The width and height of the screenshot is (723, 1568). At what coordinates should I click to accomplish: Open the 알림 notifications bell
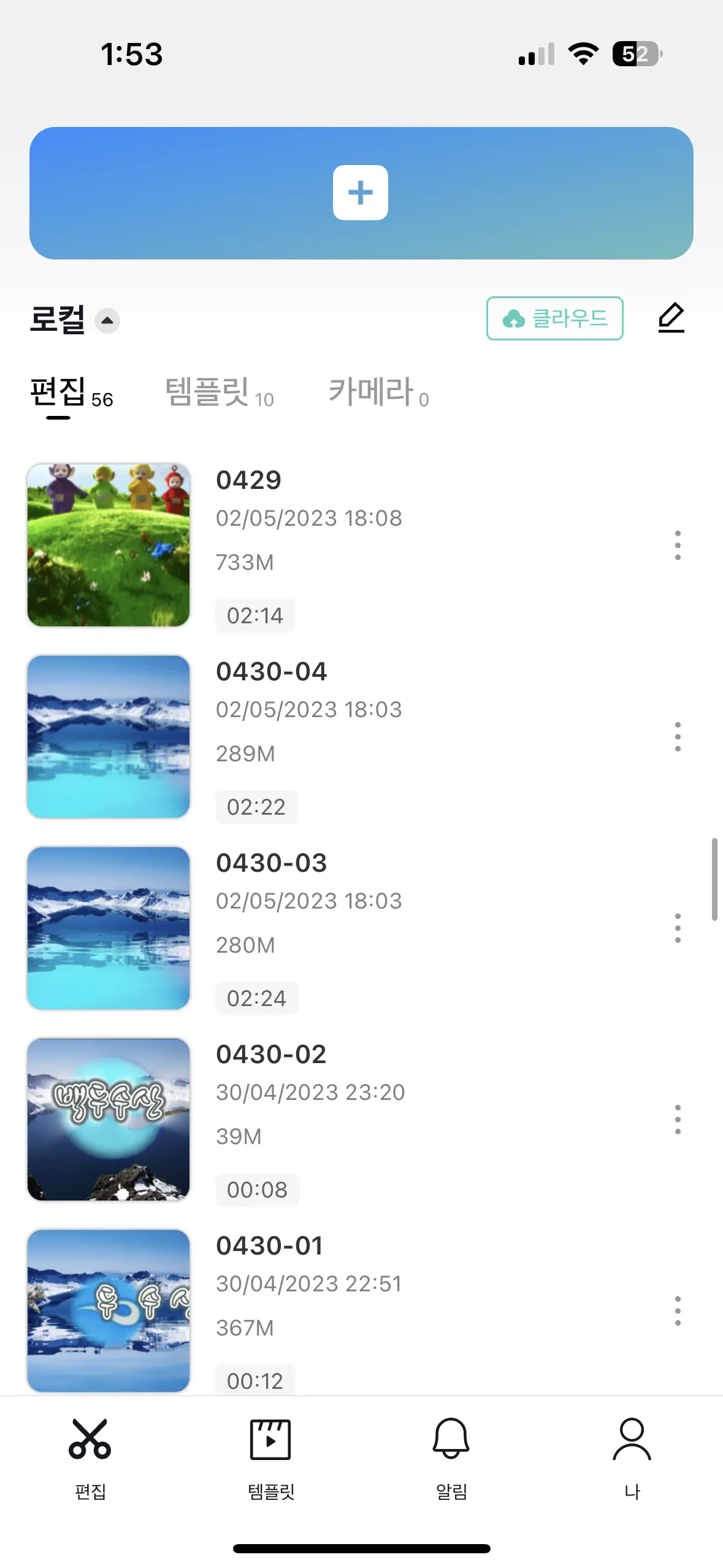tap(451, 1455)
